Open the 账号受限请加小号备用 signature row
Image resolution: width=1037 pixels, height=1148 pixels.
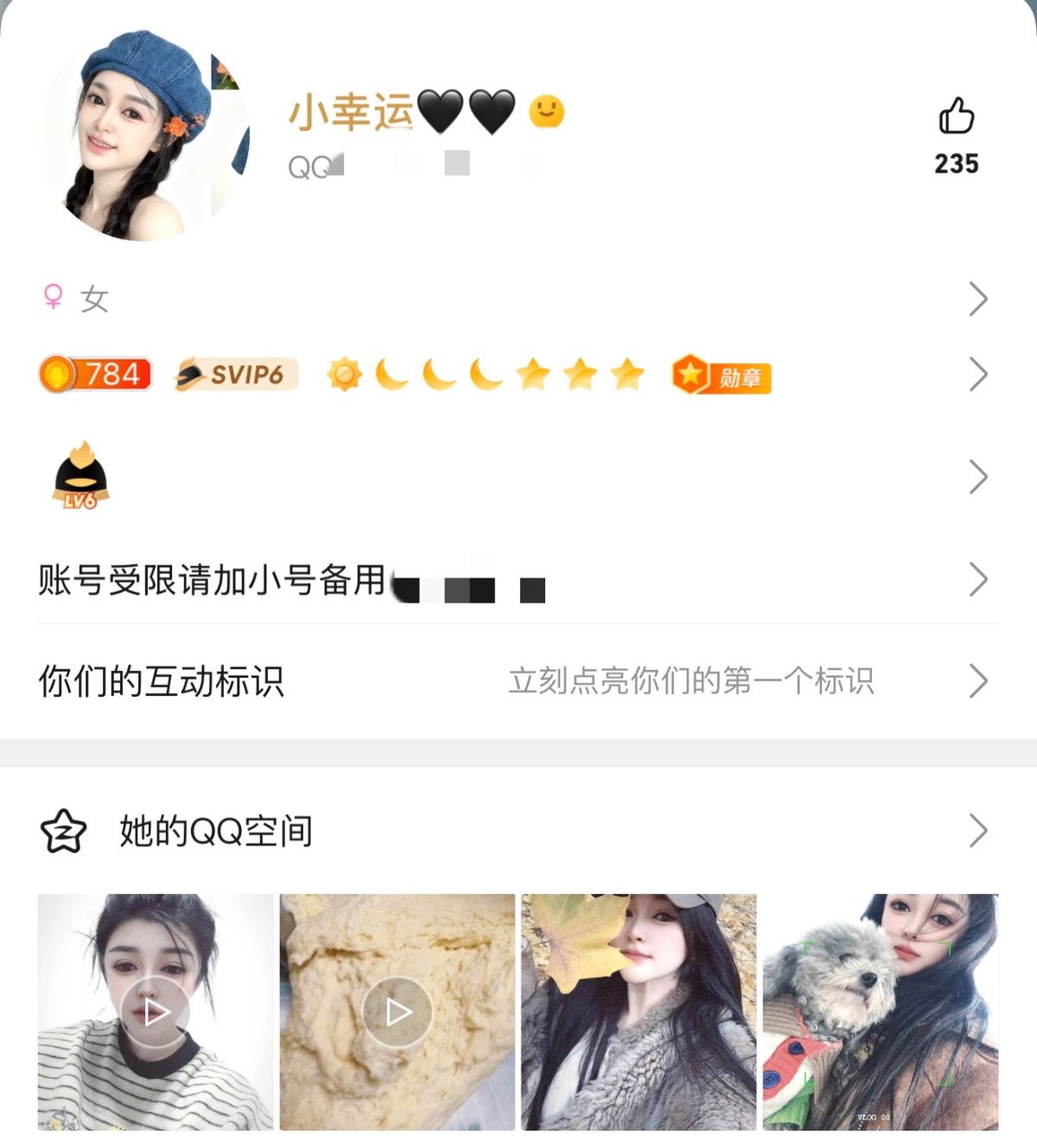(x=518, y=579)
